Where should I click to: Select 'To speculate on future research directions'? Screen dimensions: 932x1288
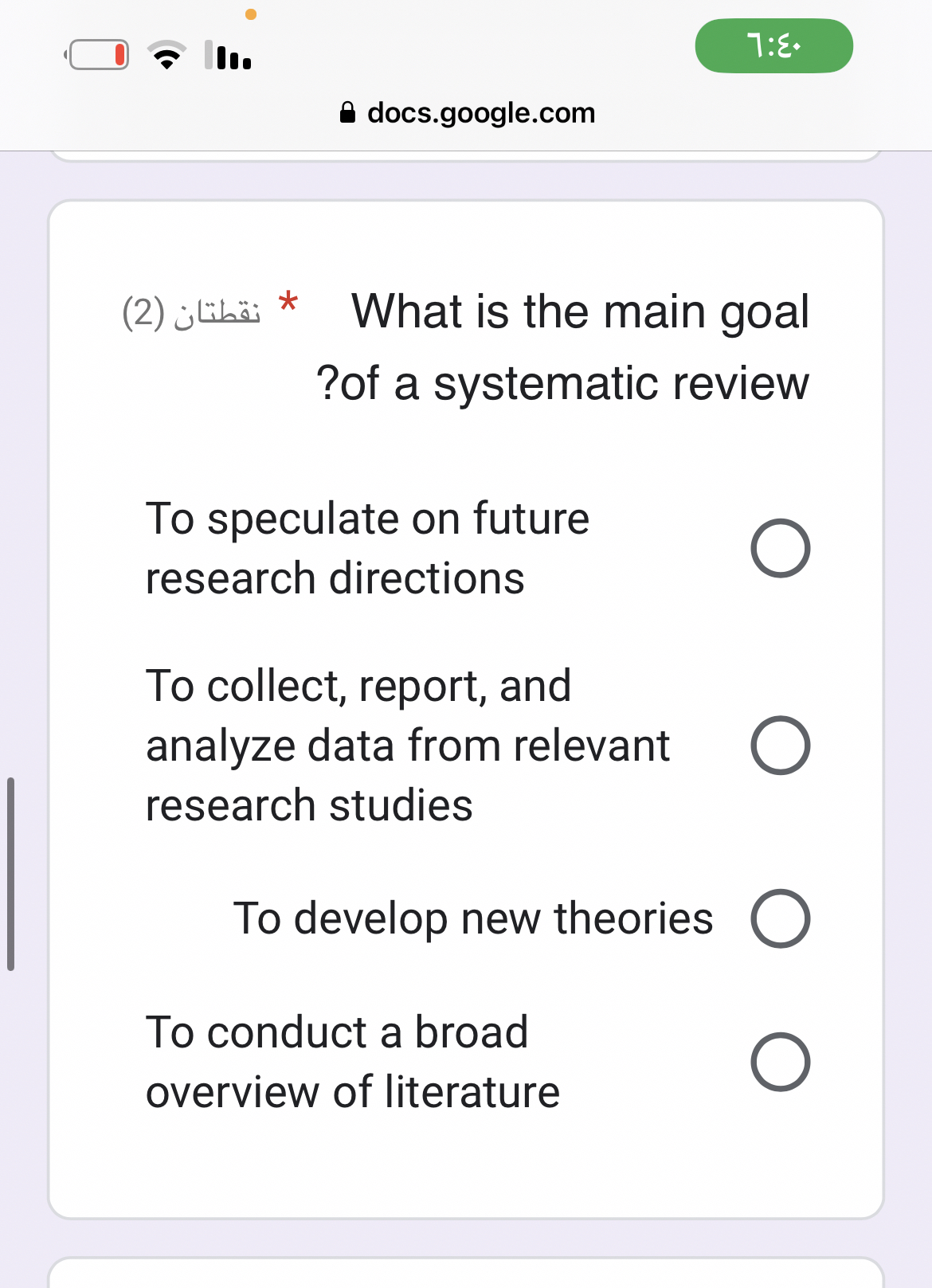780,548
